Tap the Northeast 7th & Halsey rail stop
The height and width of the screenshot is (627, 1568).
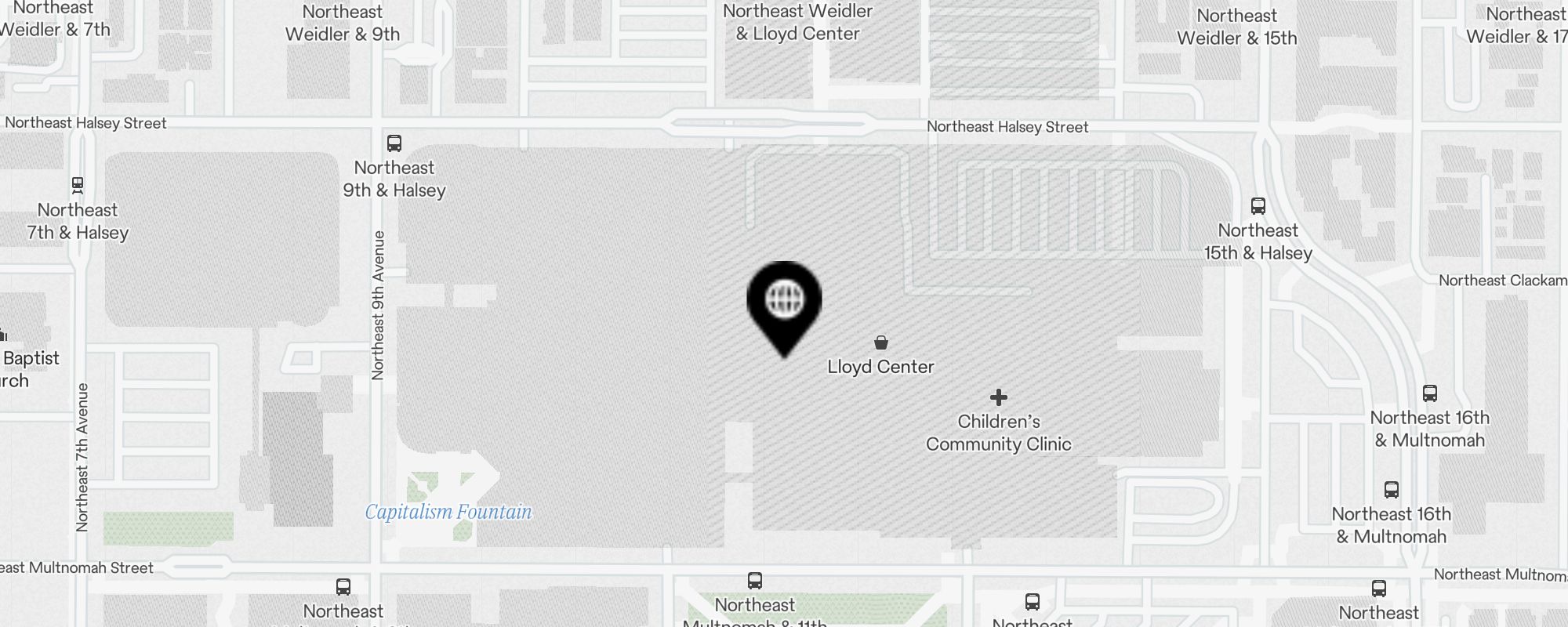[78, 186]
